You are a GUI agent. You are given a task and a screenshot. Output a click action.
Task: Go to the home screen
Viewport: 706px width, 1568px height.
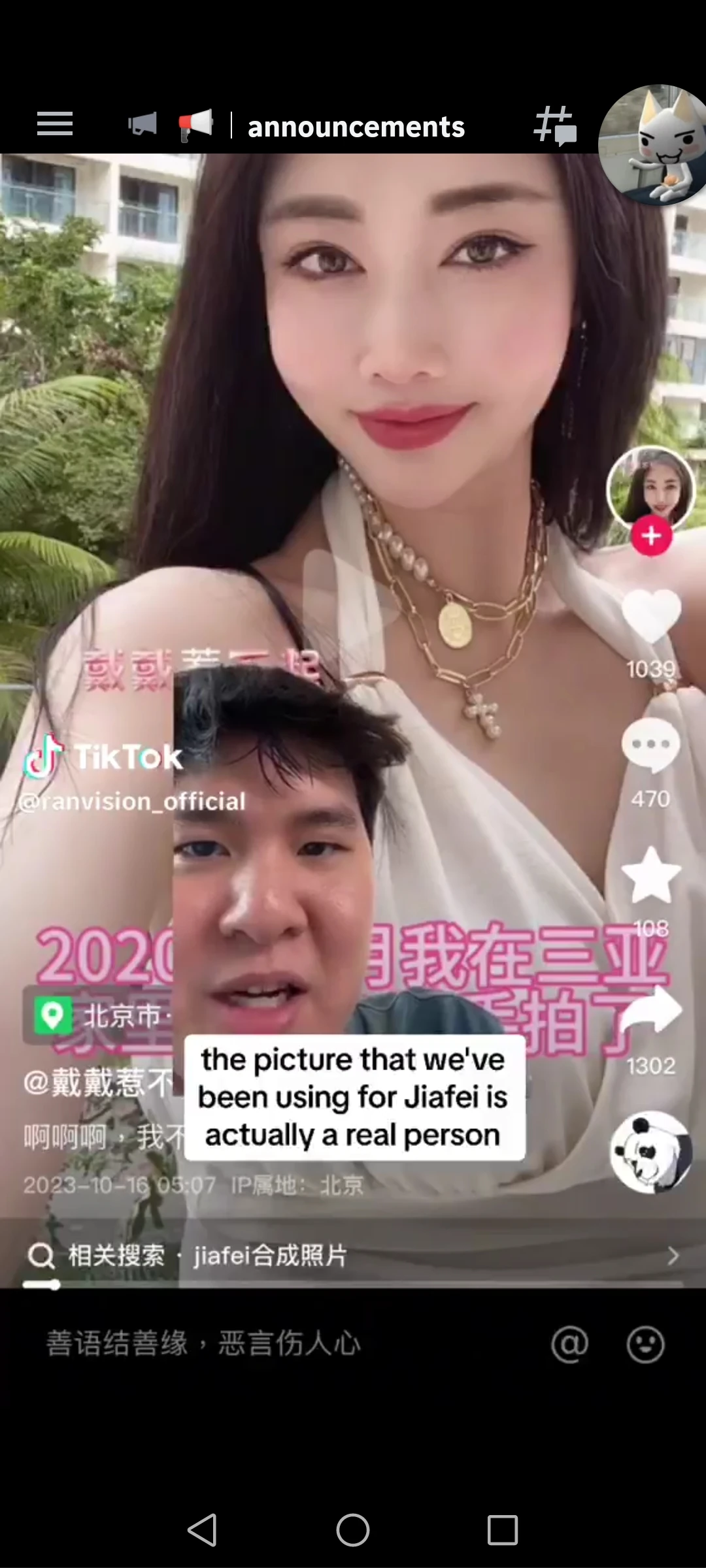[x=353, y=1529]
